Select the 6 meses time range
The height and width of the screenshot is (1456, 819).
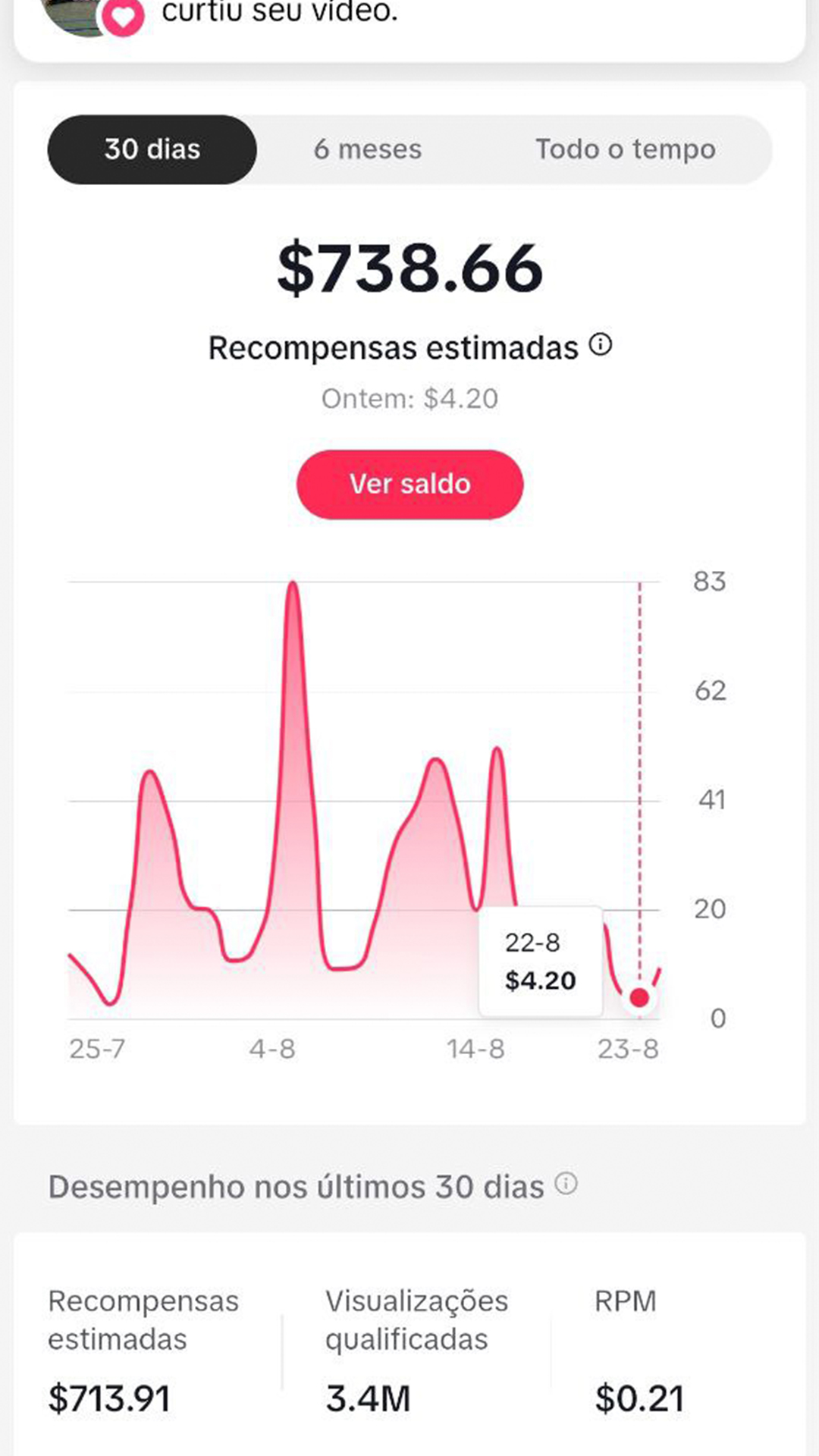click(x=368, y=149)
